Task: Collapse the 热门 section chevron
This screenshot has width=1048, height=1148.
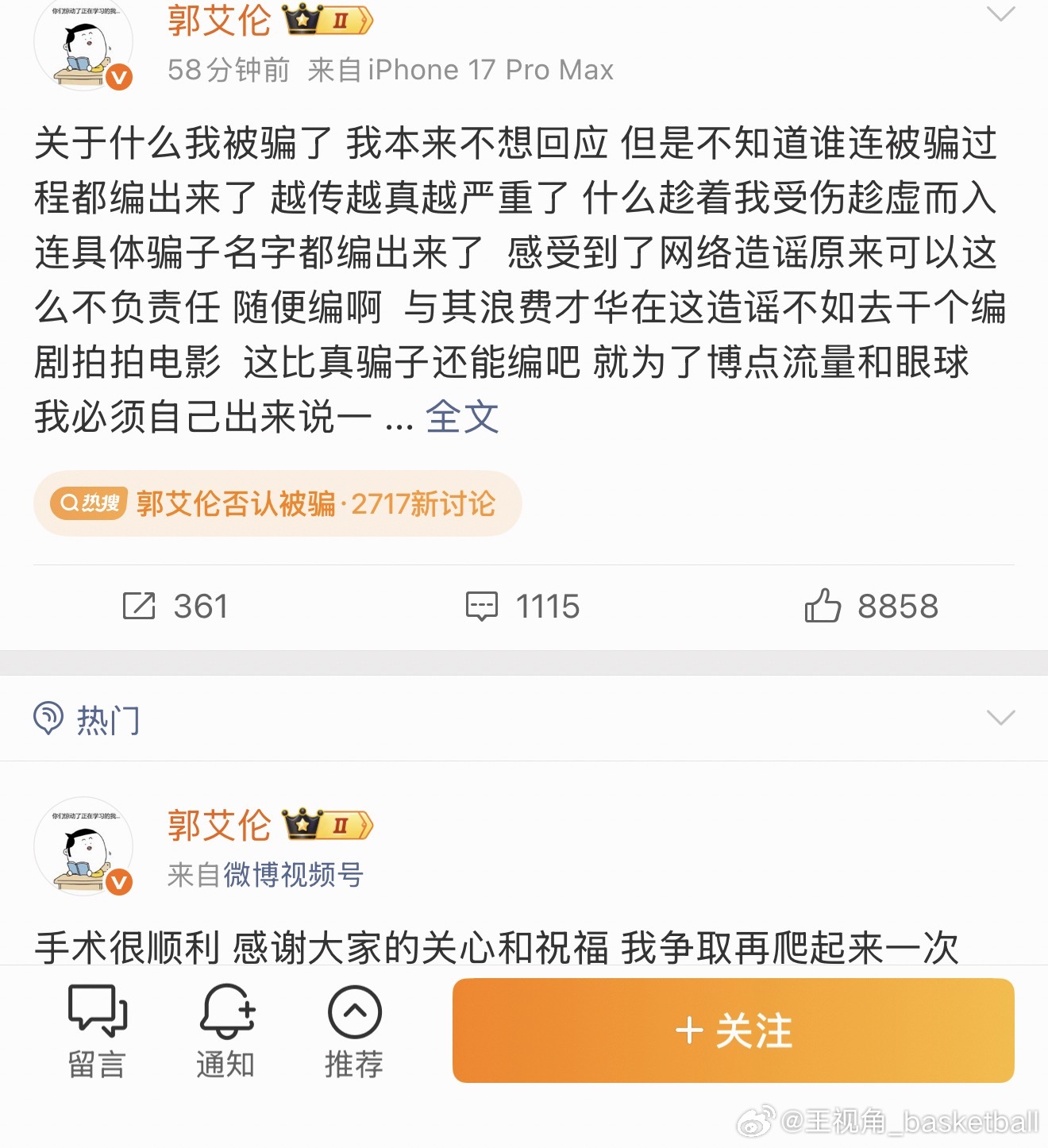Action: pyautogui.click(x=1000, y=718)
